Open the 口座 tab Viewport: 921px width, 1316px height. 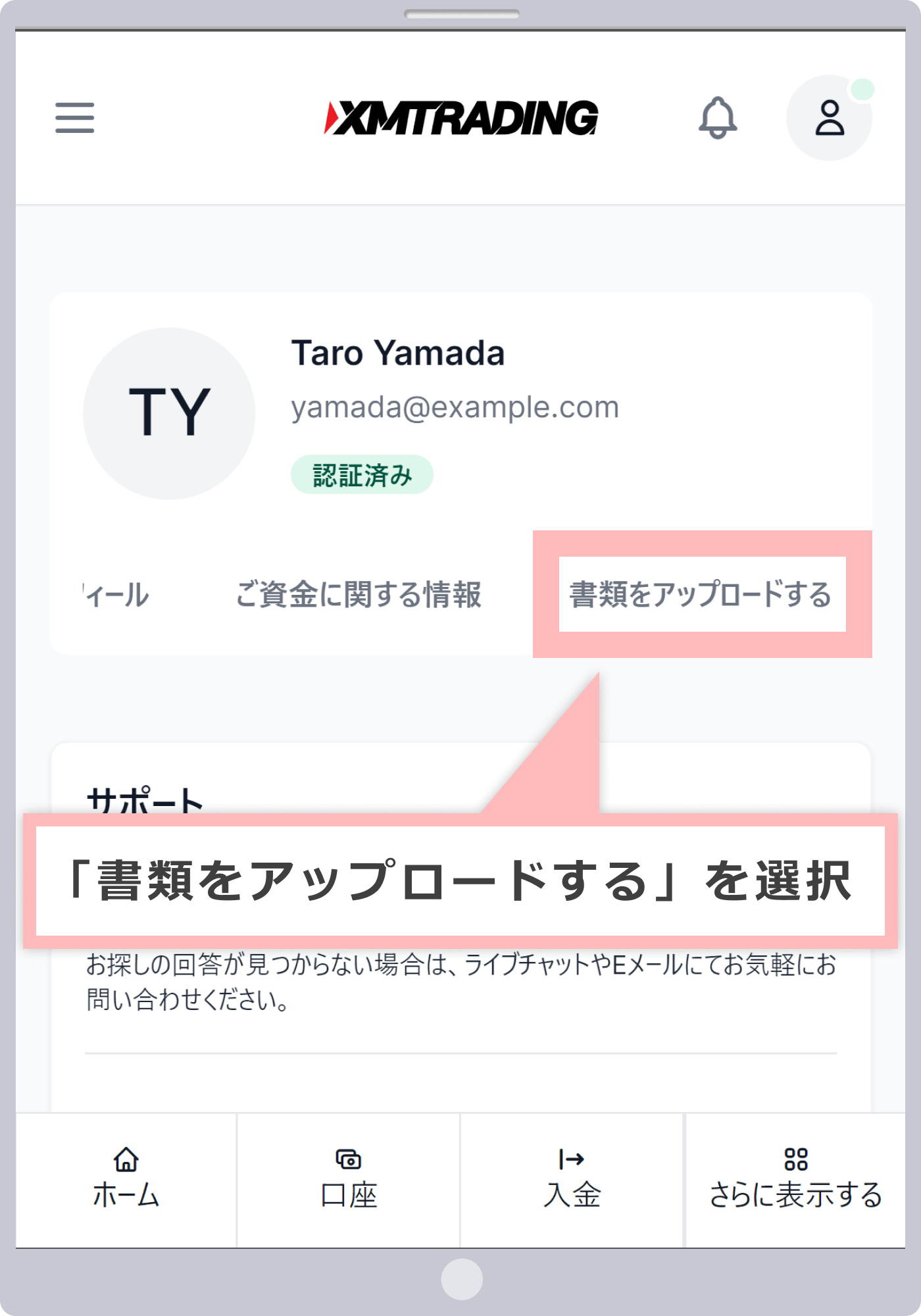tap(349, 1180)
